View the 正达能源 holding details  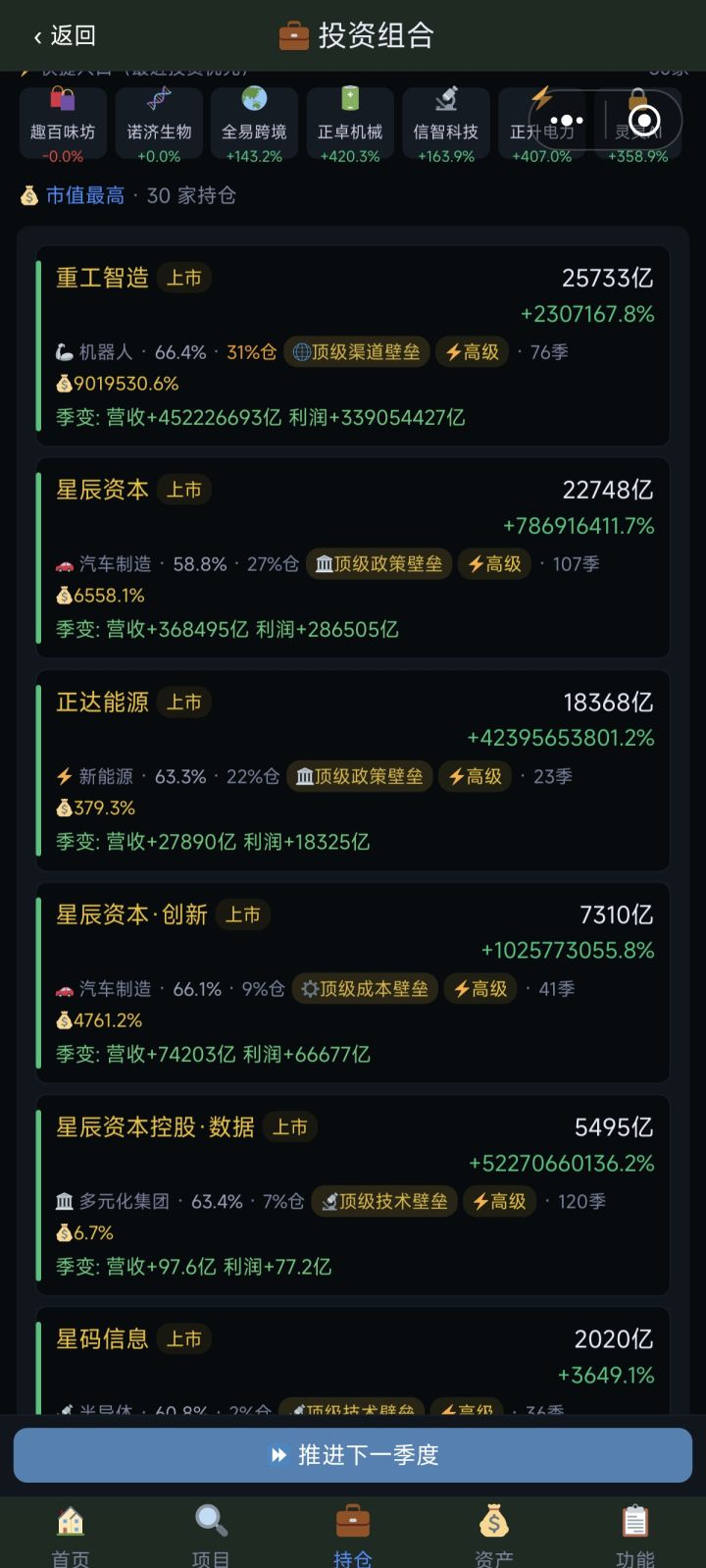[x=353, y=771]
